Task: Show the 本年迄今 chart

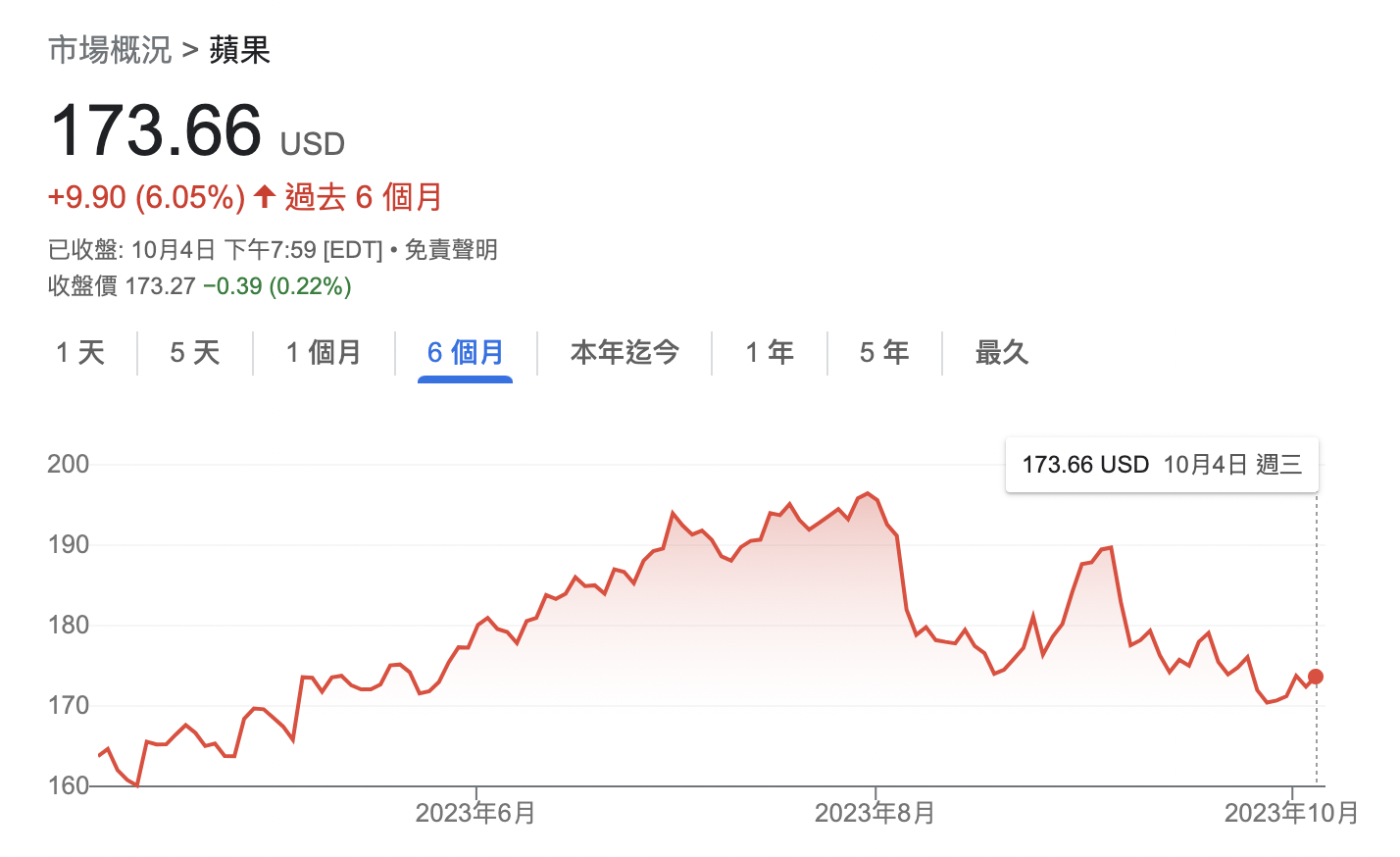Action: pos(625,353)
